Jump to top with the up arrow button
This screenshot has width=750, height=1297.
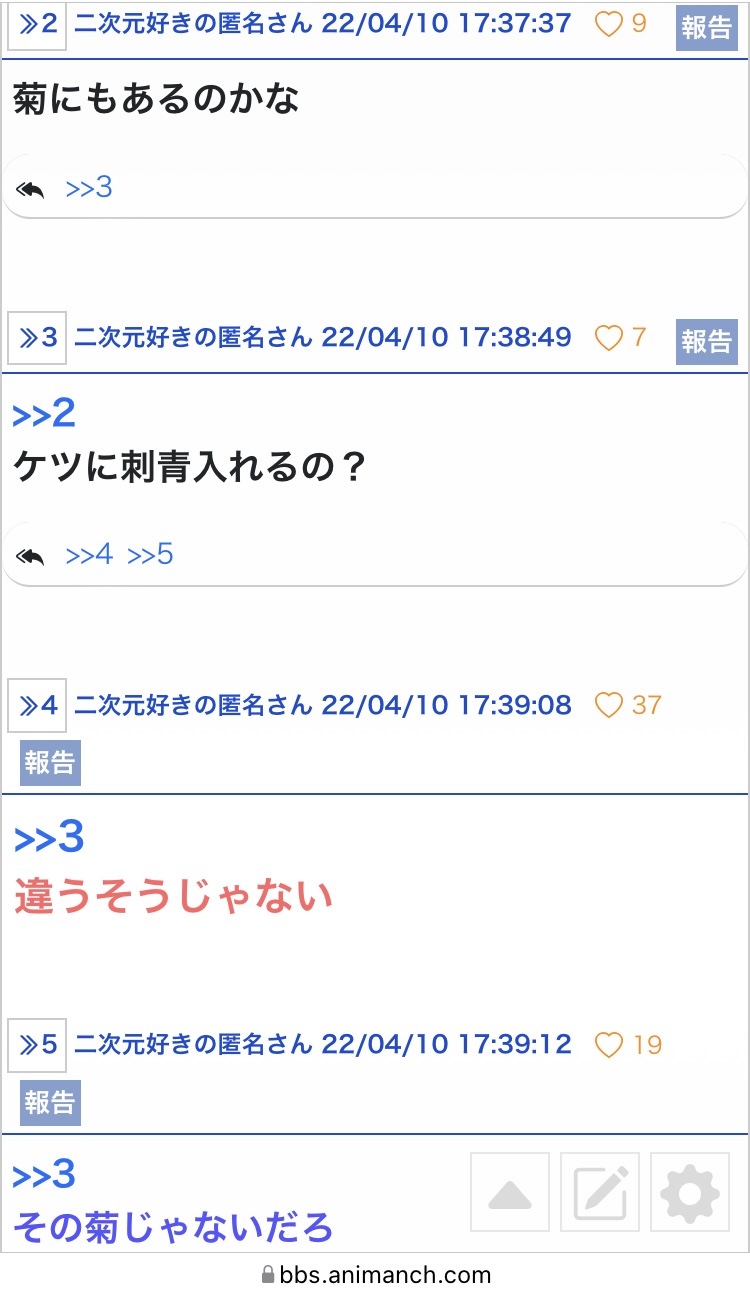click(x=510, y=1192)
